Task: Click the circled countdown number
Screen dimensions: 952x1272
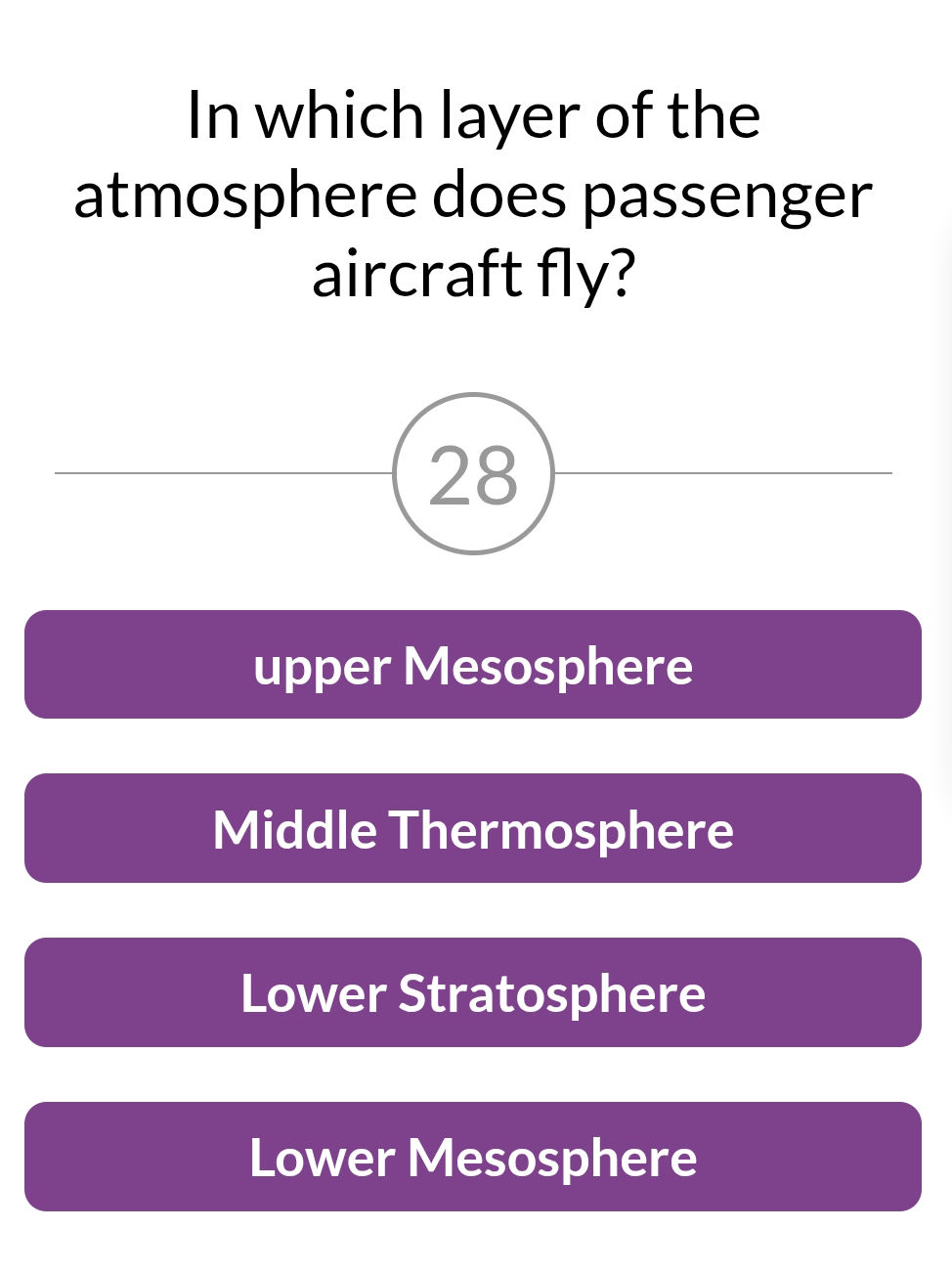Action: click(x=473, y=472)
